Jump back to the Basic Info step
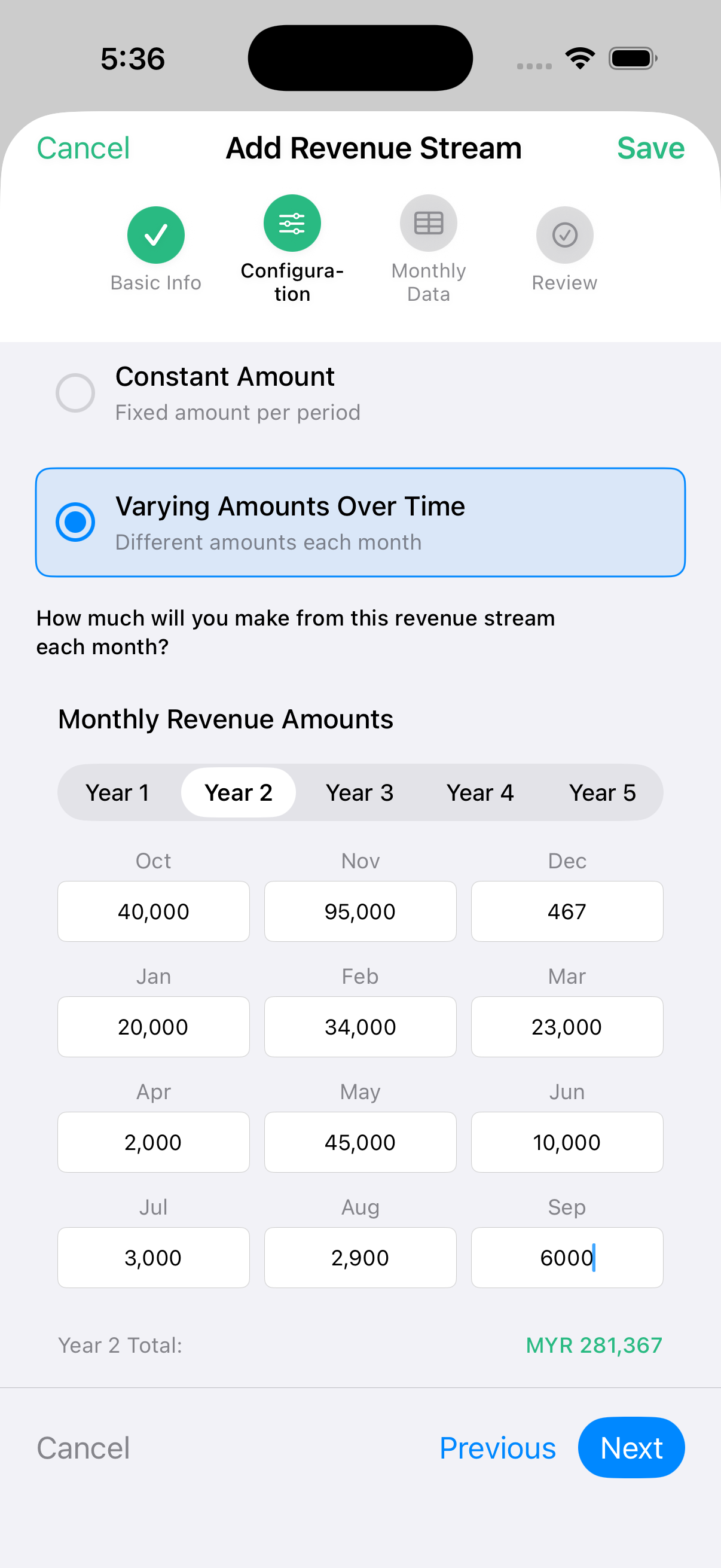Image resolution: width=721 pixels, height=1568 pixels. 156,236
